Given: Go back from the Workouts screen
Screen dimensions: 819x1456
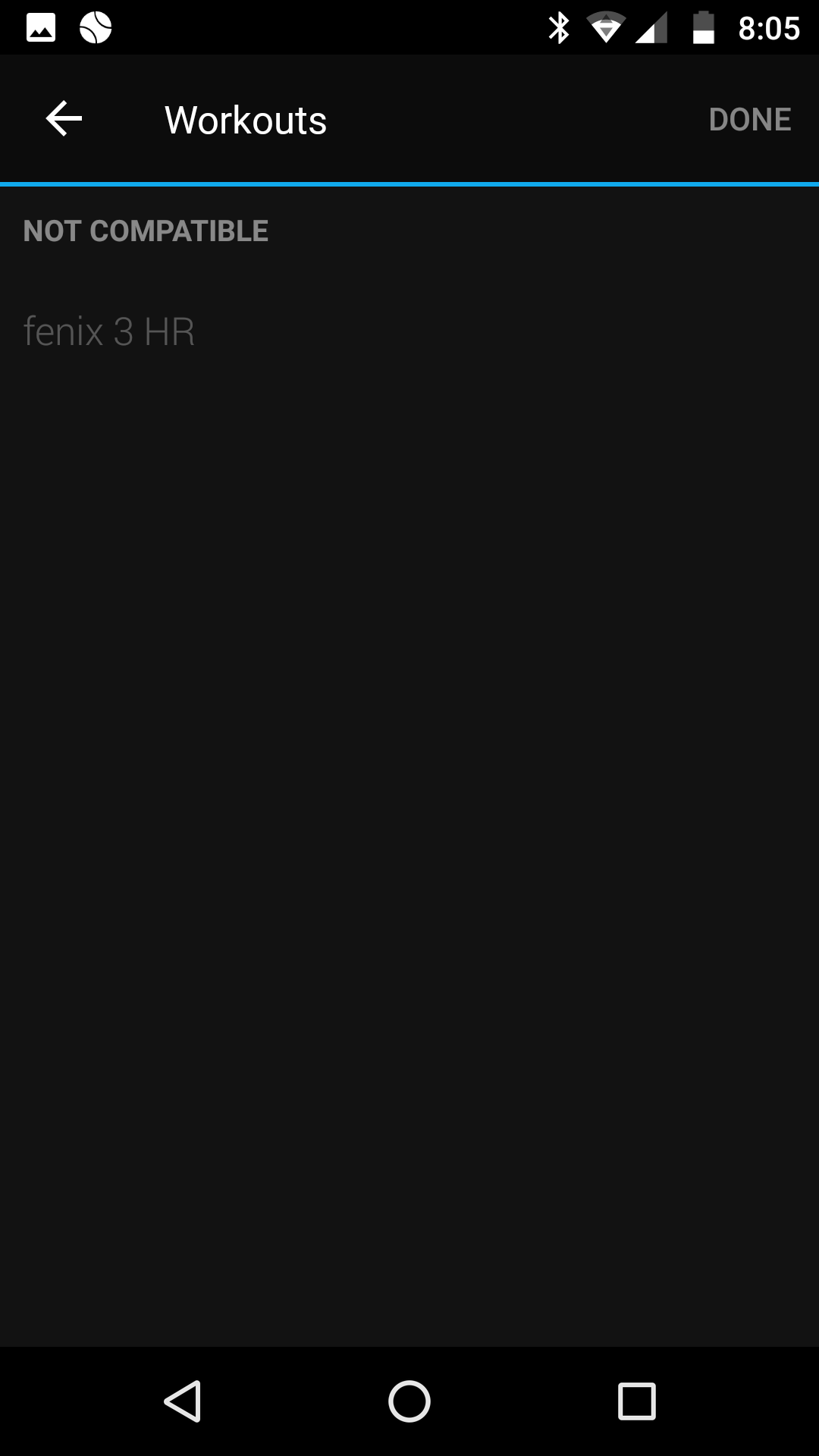Looking at the screenshot, I should pyautogui.click(x=64, y=119).
